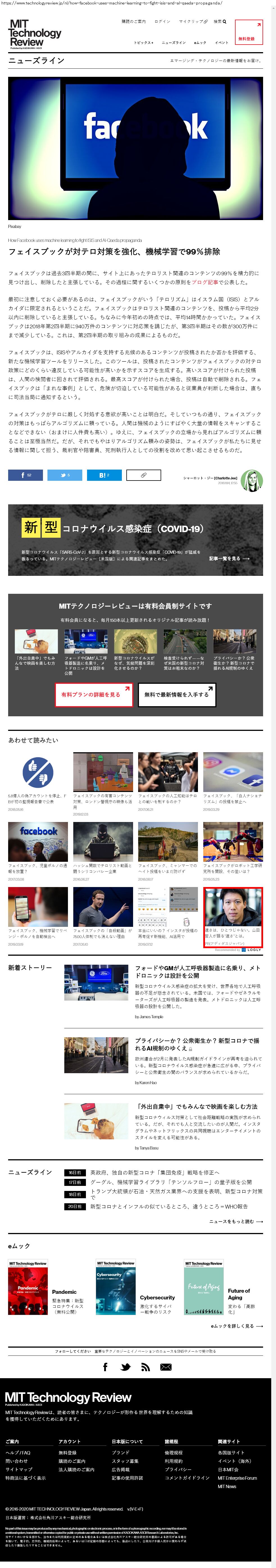Copy article link with clip button
The width and height of the screenshot is (276, 1568).
[x=144, y=475]
